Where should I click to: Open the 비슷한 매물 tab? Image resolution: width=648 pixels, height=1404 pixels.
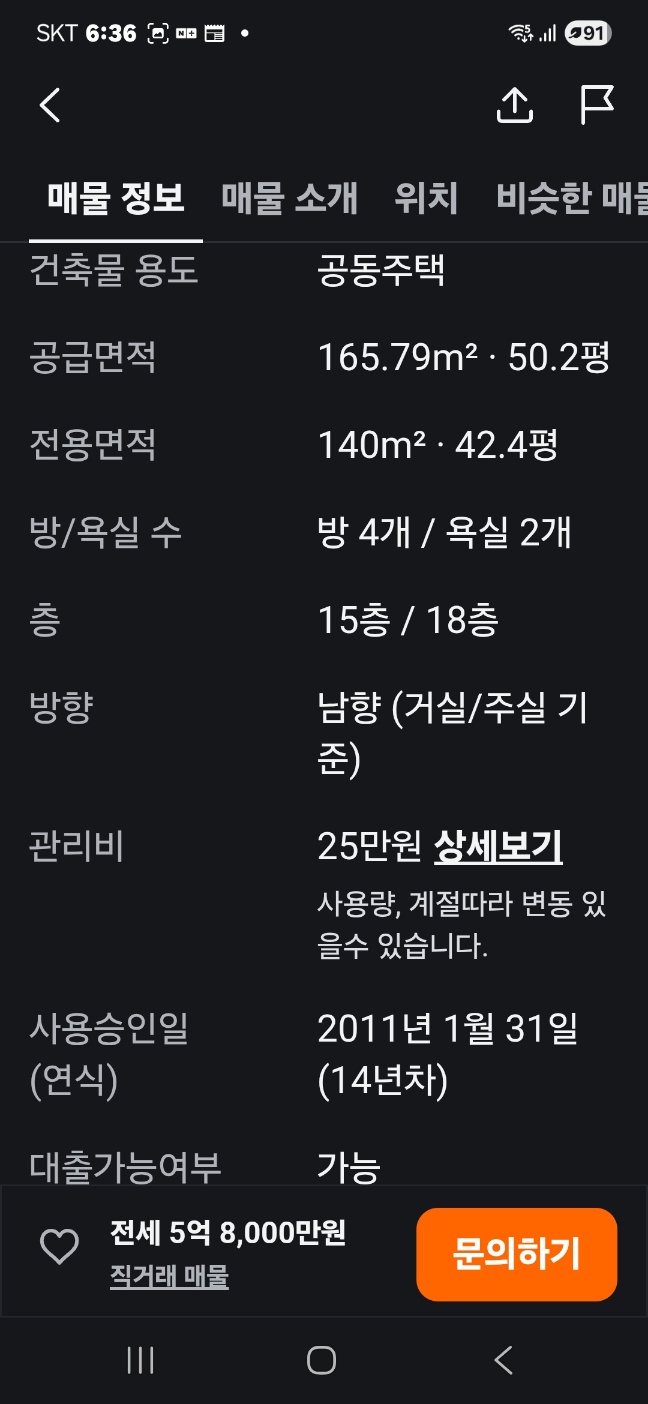pyautogui.click(x=572, y=198)
